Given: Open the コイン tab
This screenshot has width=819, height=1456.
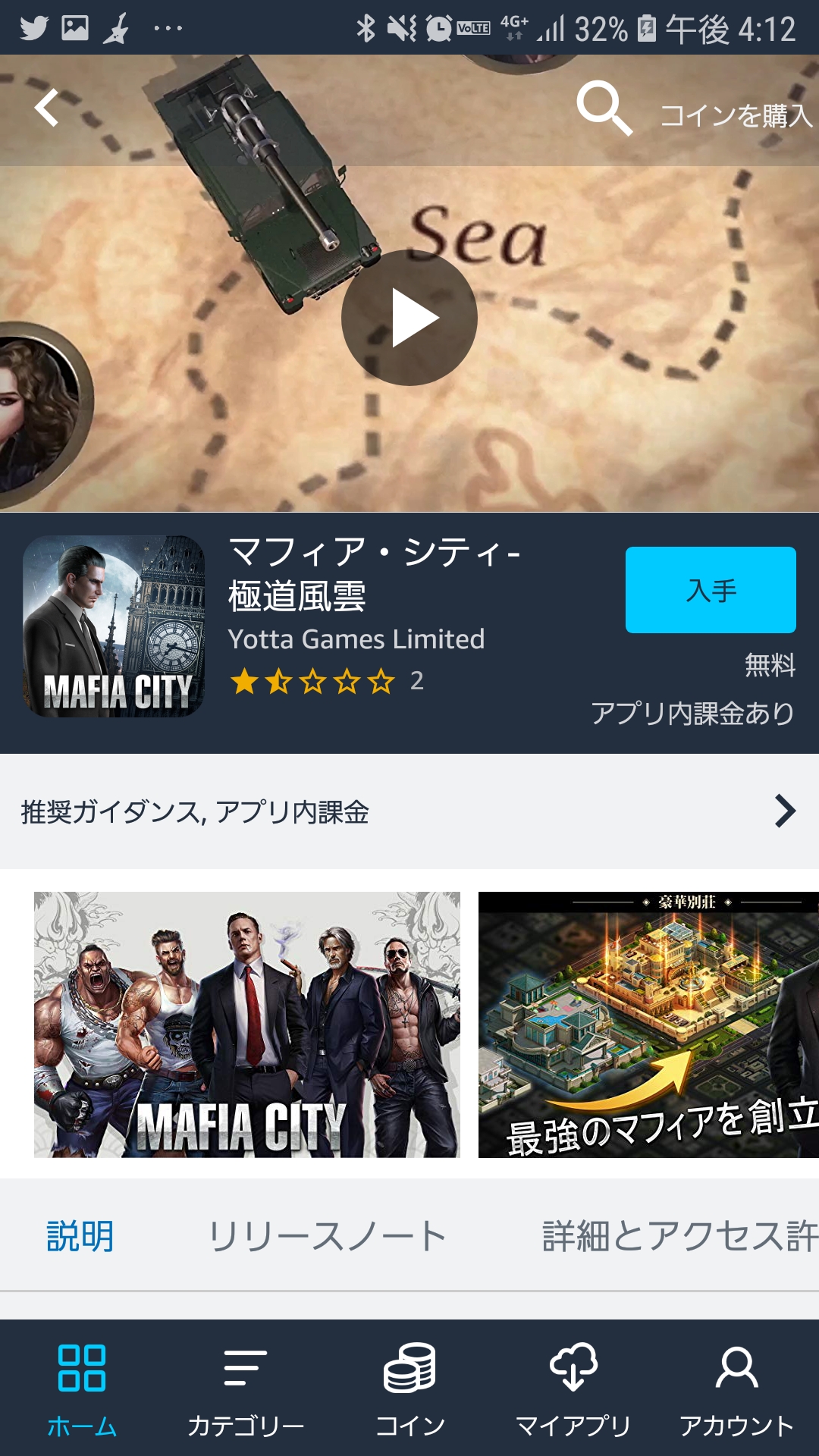Looking at the screenshot, I should point(409,1388).
